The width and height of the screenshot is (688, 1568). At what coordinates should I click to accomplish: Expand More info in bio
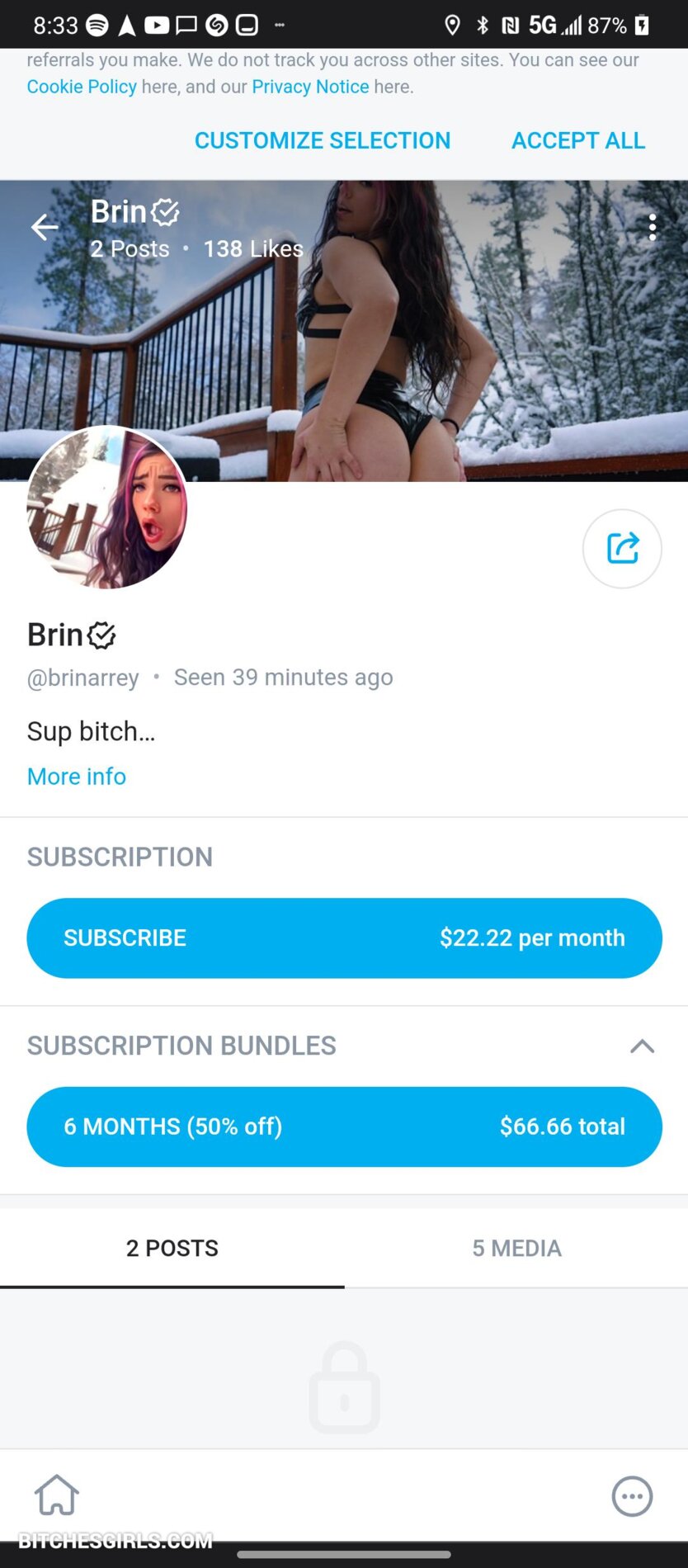coord(77,777)
